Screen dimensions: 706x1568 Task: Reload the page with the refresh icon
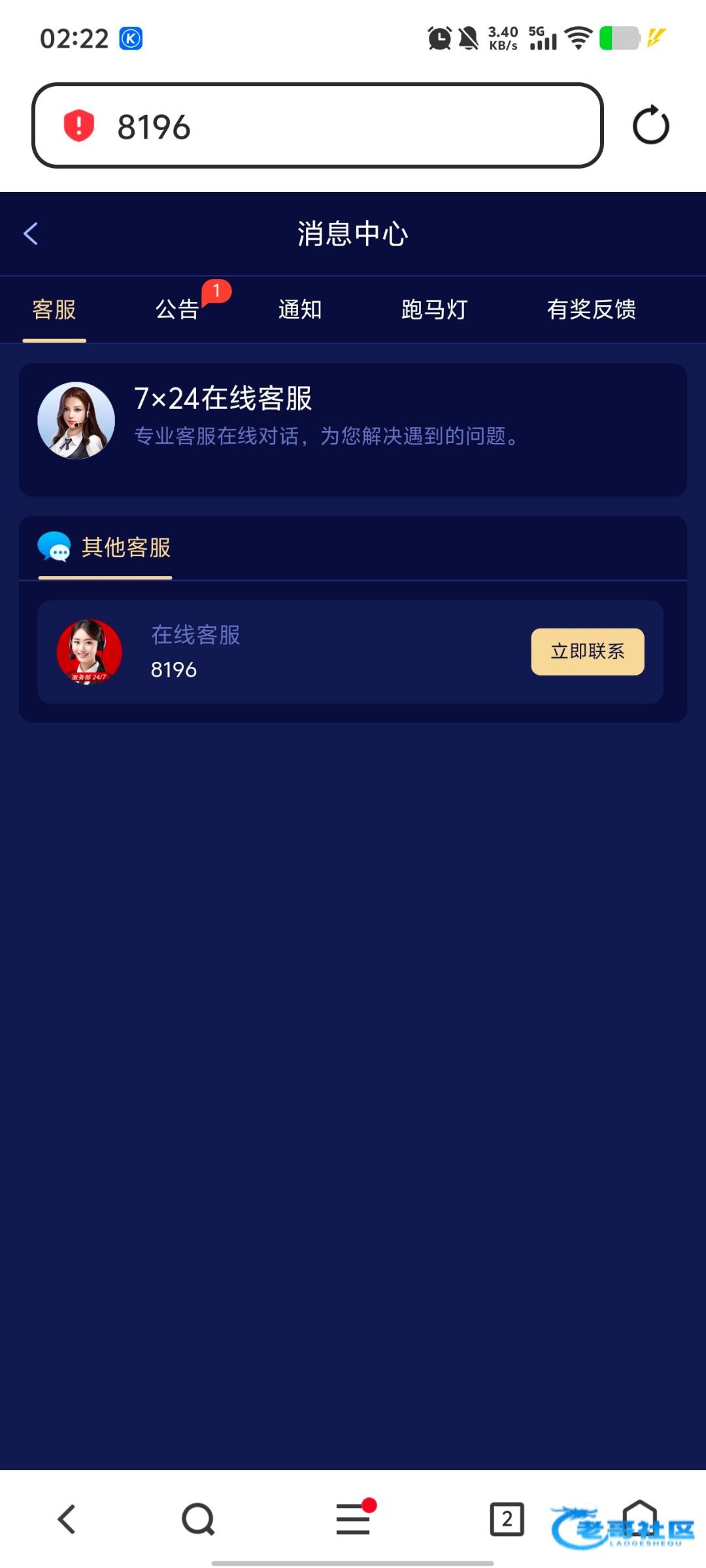point(650,125)
